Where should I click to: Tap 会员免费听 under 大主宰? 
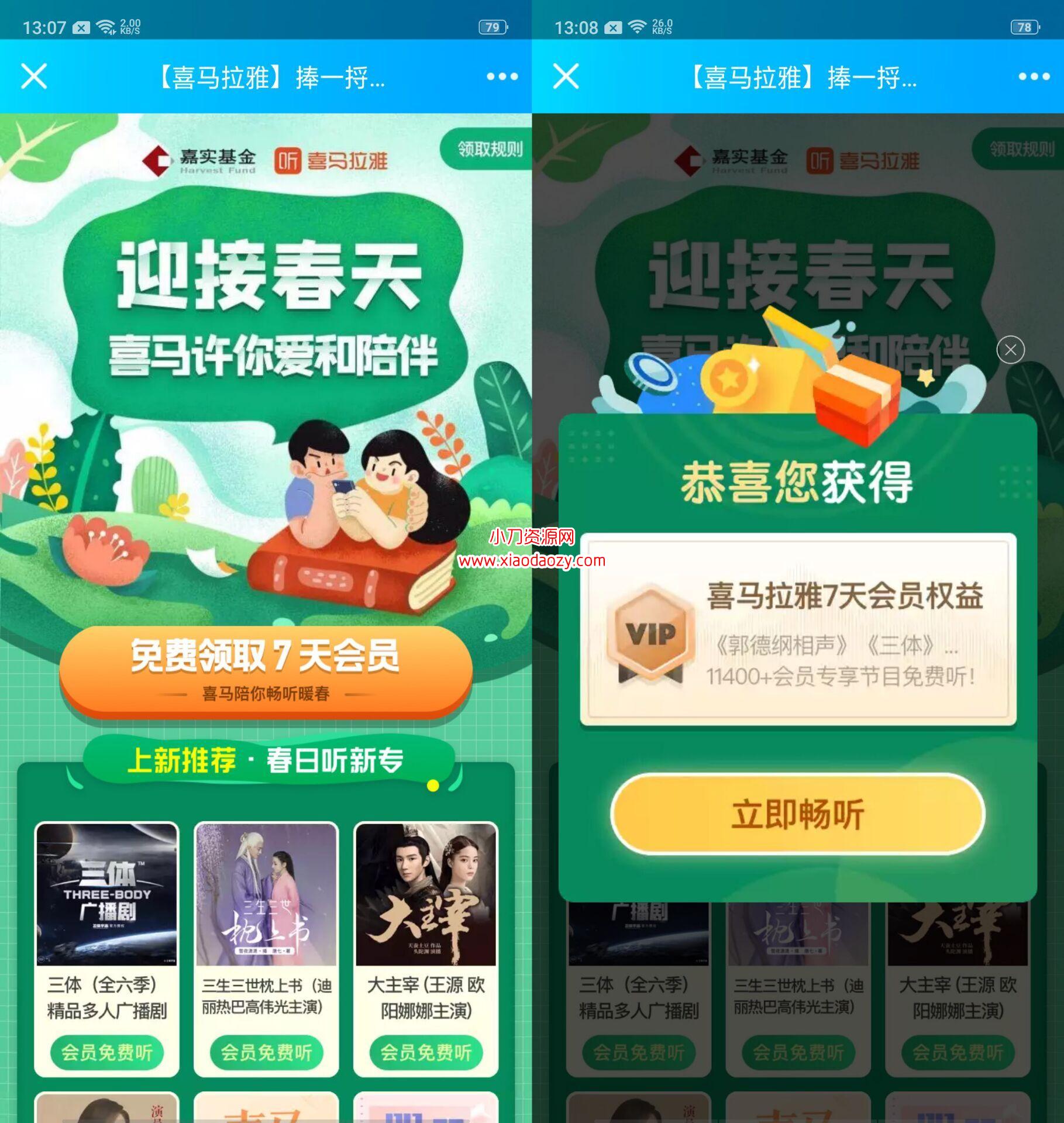click(x=426, y=1052)
